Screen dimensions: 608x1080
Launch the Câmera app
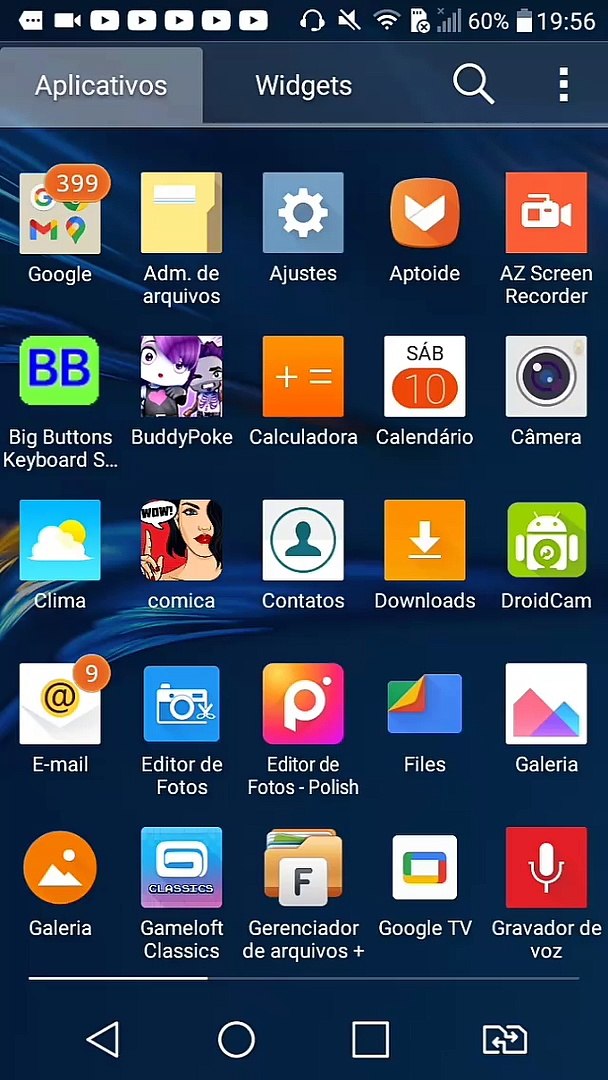546,376
